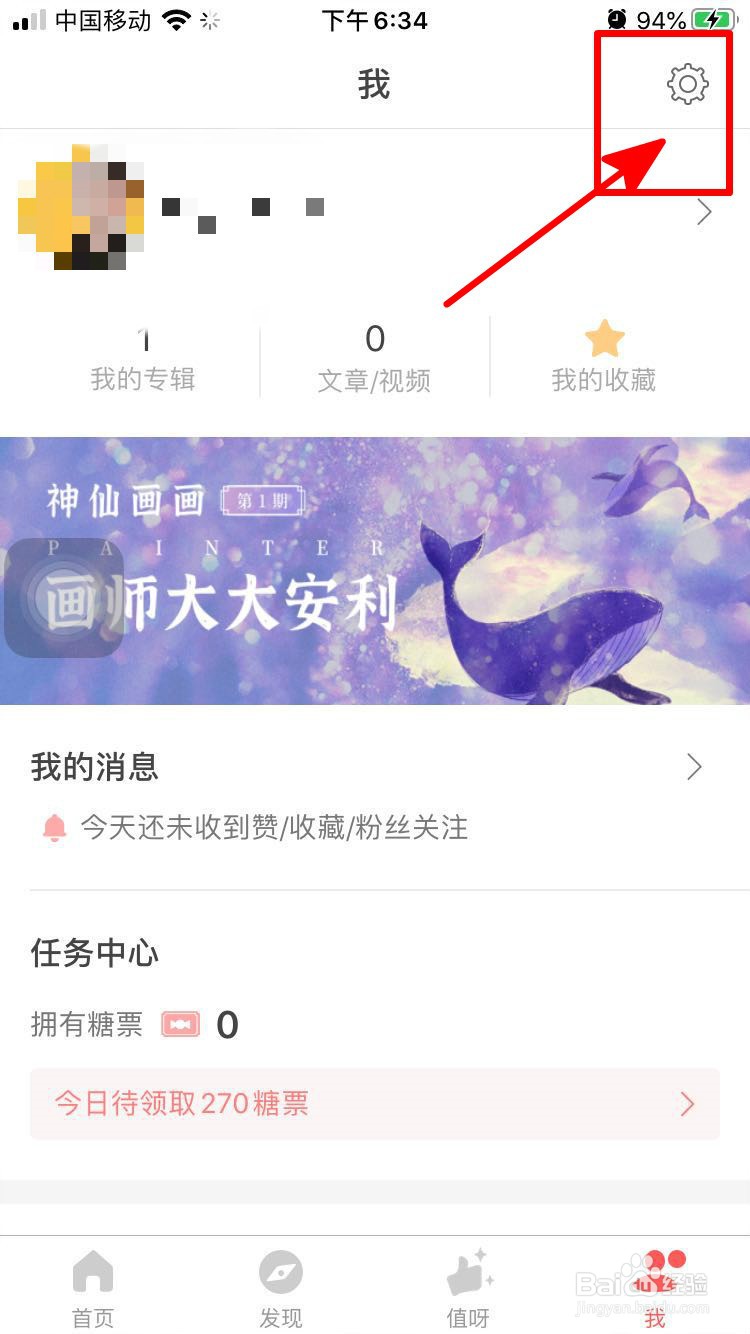Click the star icon above 我的收藏

604,340
